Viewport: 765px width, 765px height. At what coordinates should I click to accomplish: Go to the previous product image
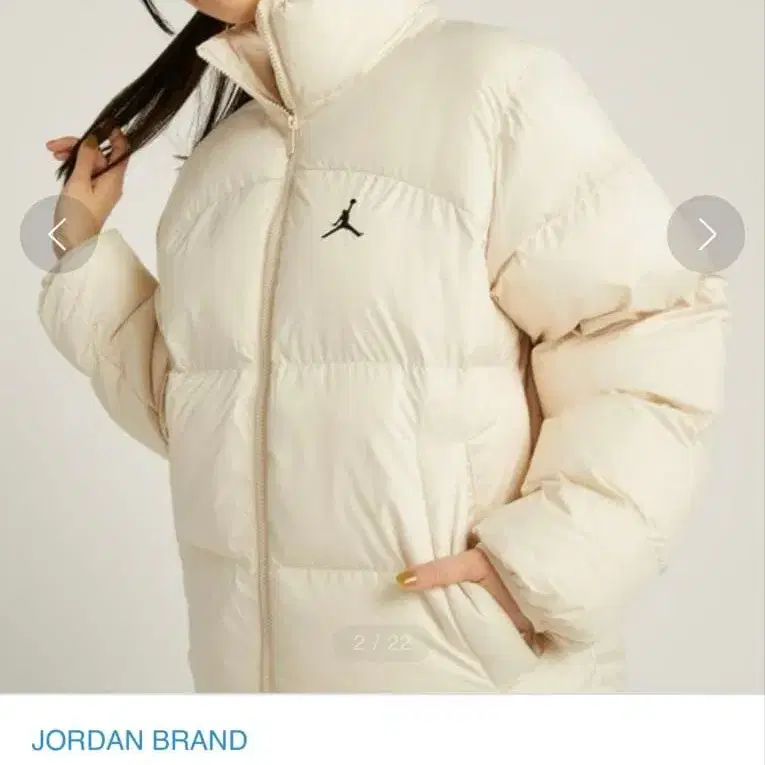58,234
